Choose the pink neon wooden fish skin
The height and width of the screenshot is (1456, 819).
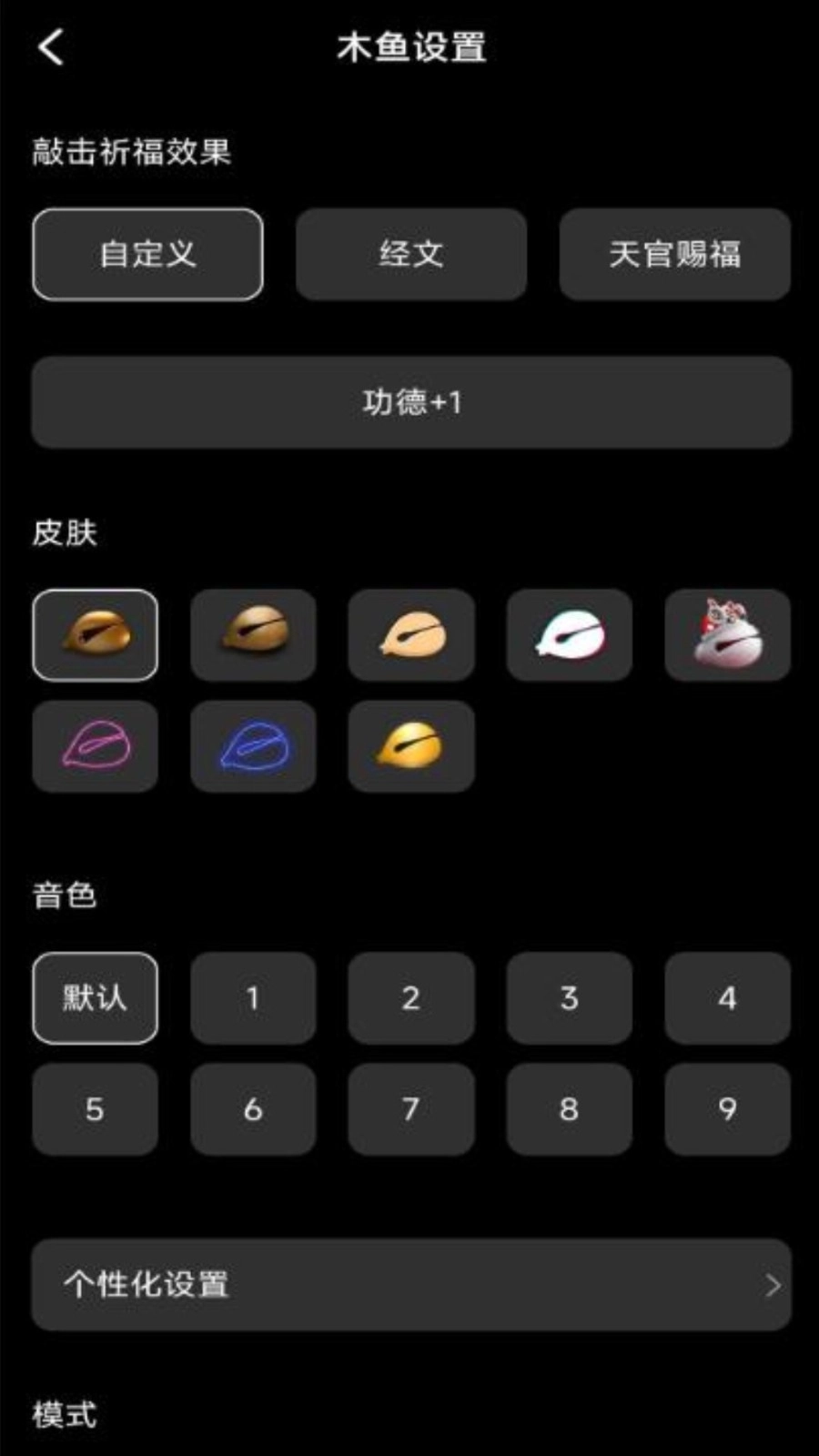[95, 746]
